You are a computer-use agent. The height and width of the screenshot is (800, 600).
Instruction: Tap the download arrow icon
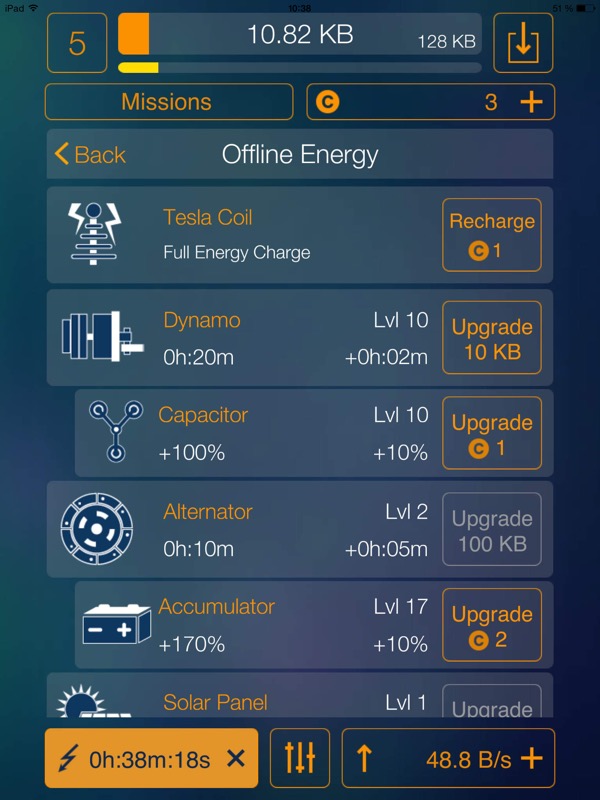[522, 43]
